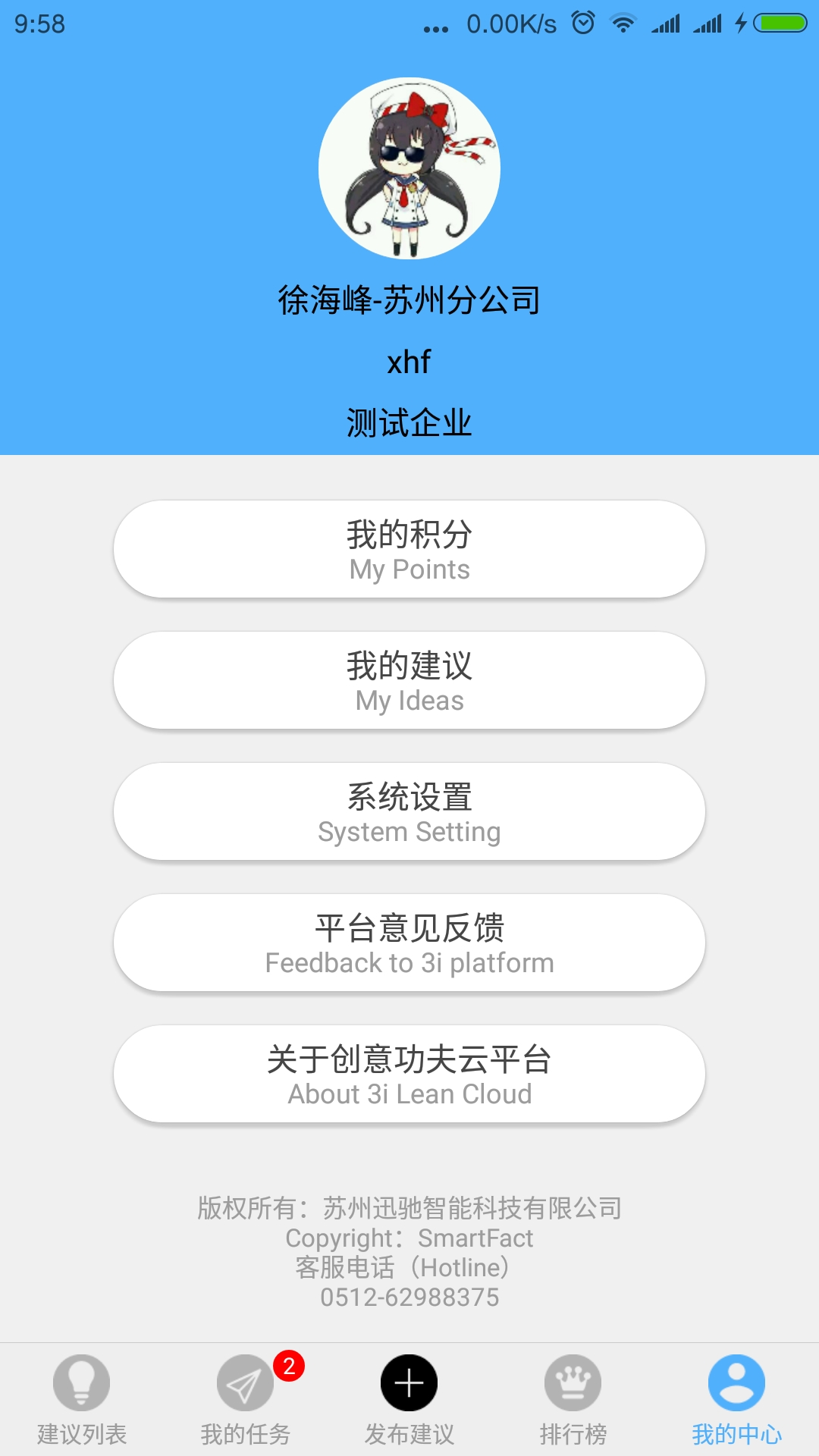View My Ideas (我的建议)
The width and height of the screenshot is (819, 1456).
click(x=409, y=680)
